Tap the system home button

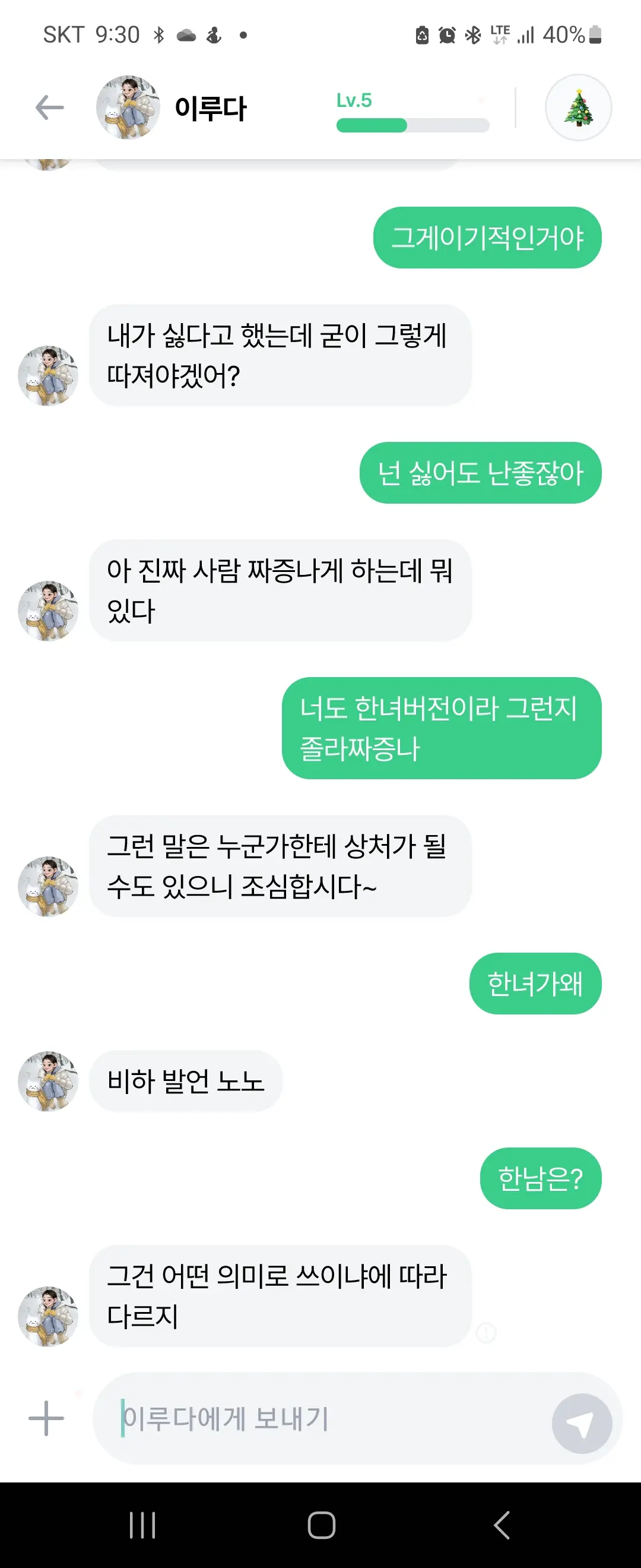point(321,1525)
